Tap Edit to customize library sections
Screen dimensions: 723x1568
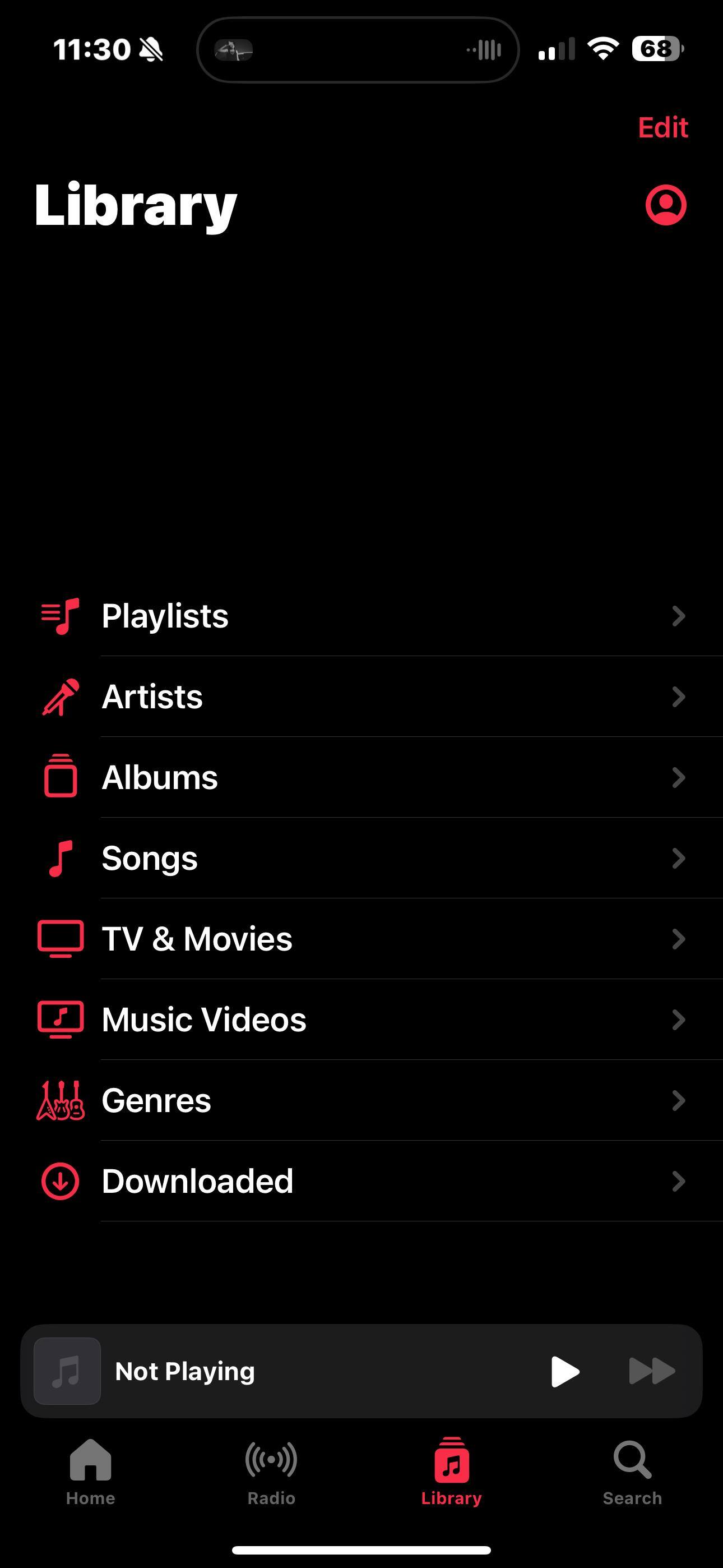[x=662, y=127]
